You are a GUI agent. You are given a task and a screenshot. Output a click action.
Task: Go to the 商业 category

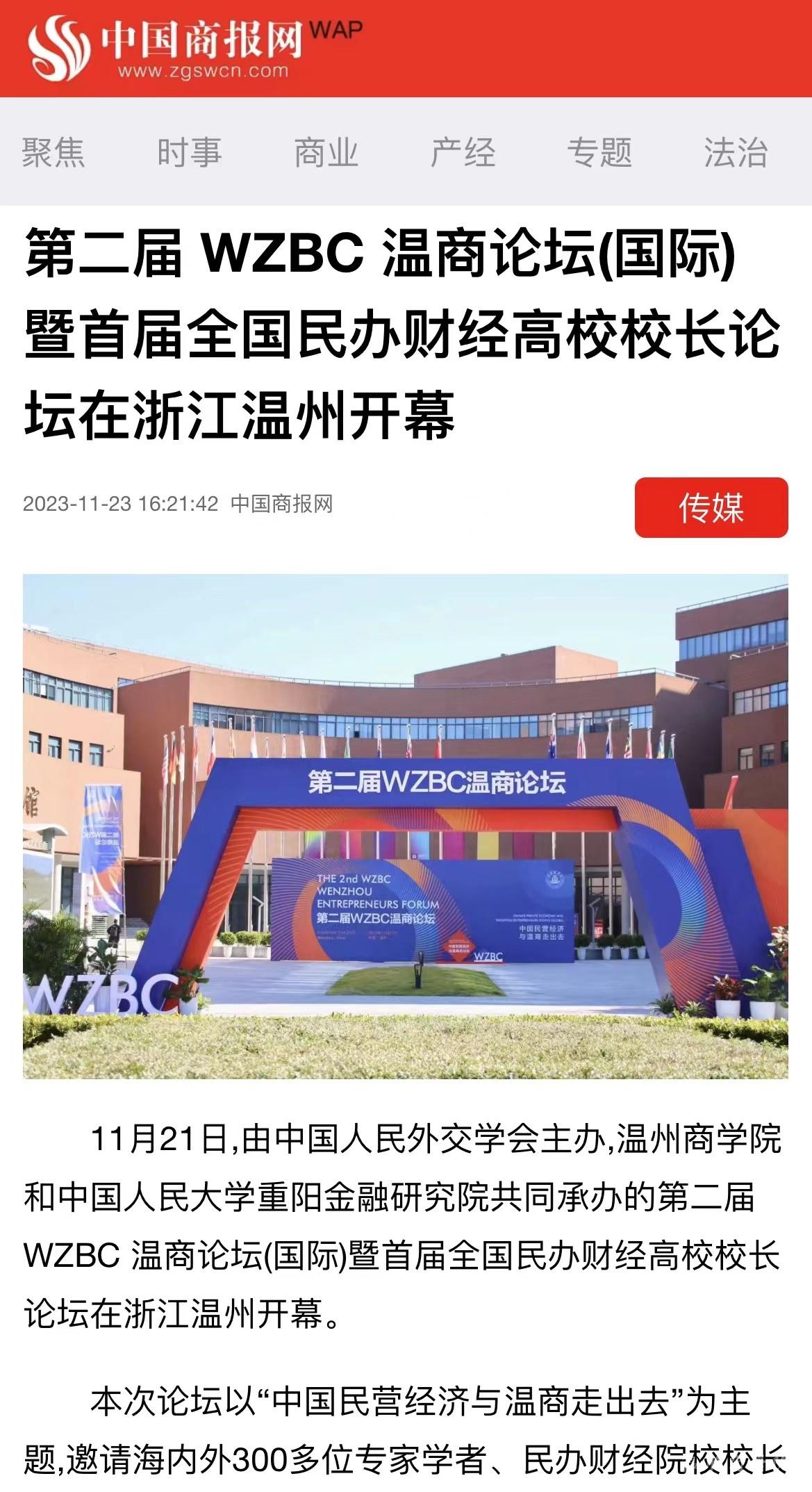[326, 152]
